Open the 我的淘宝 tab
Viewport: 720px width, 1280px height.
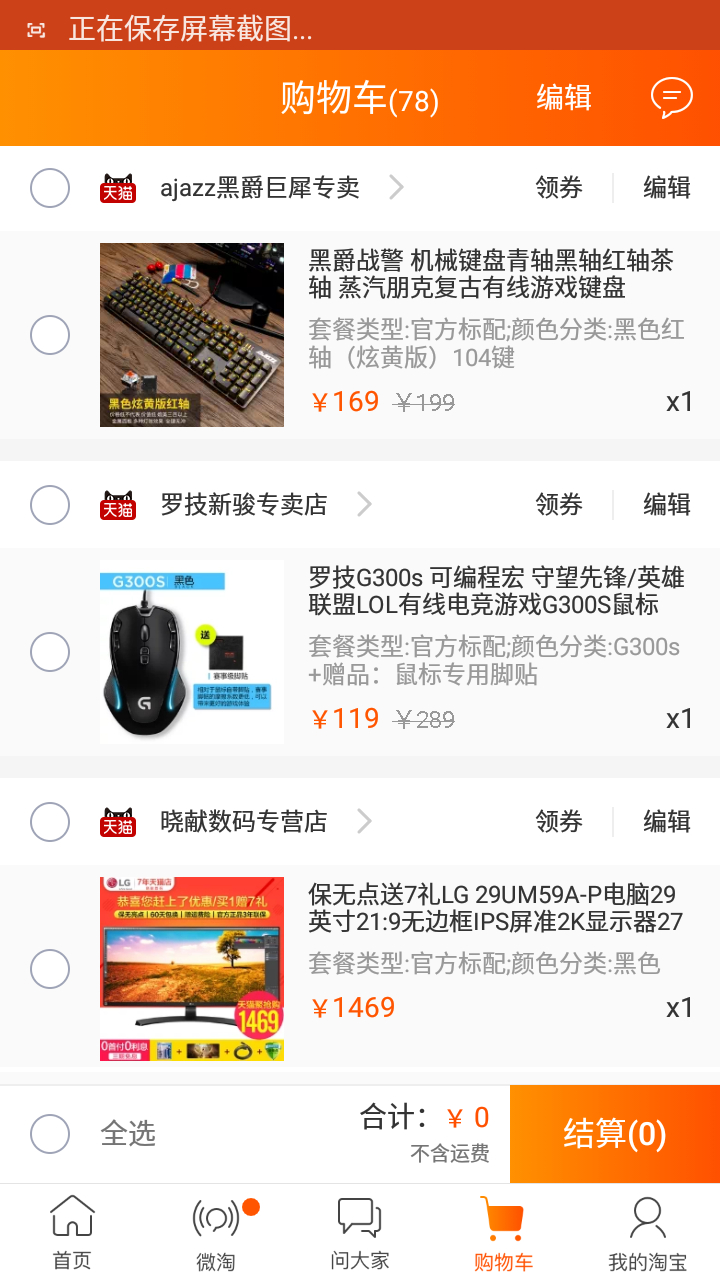[647, 1233]
